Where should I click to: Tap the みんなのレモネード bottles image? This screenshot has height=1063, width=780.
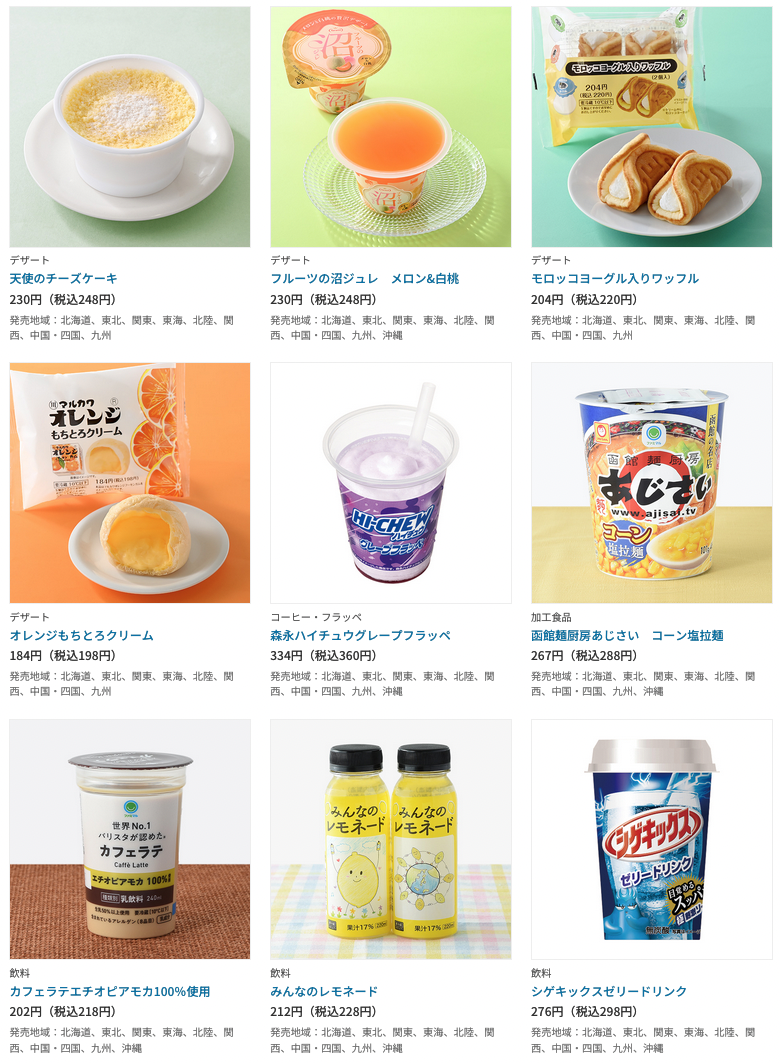pyautogui.click(x=390, y=839)
